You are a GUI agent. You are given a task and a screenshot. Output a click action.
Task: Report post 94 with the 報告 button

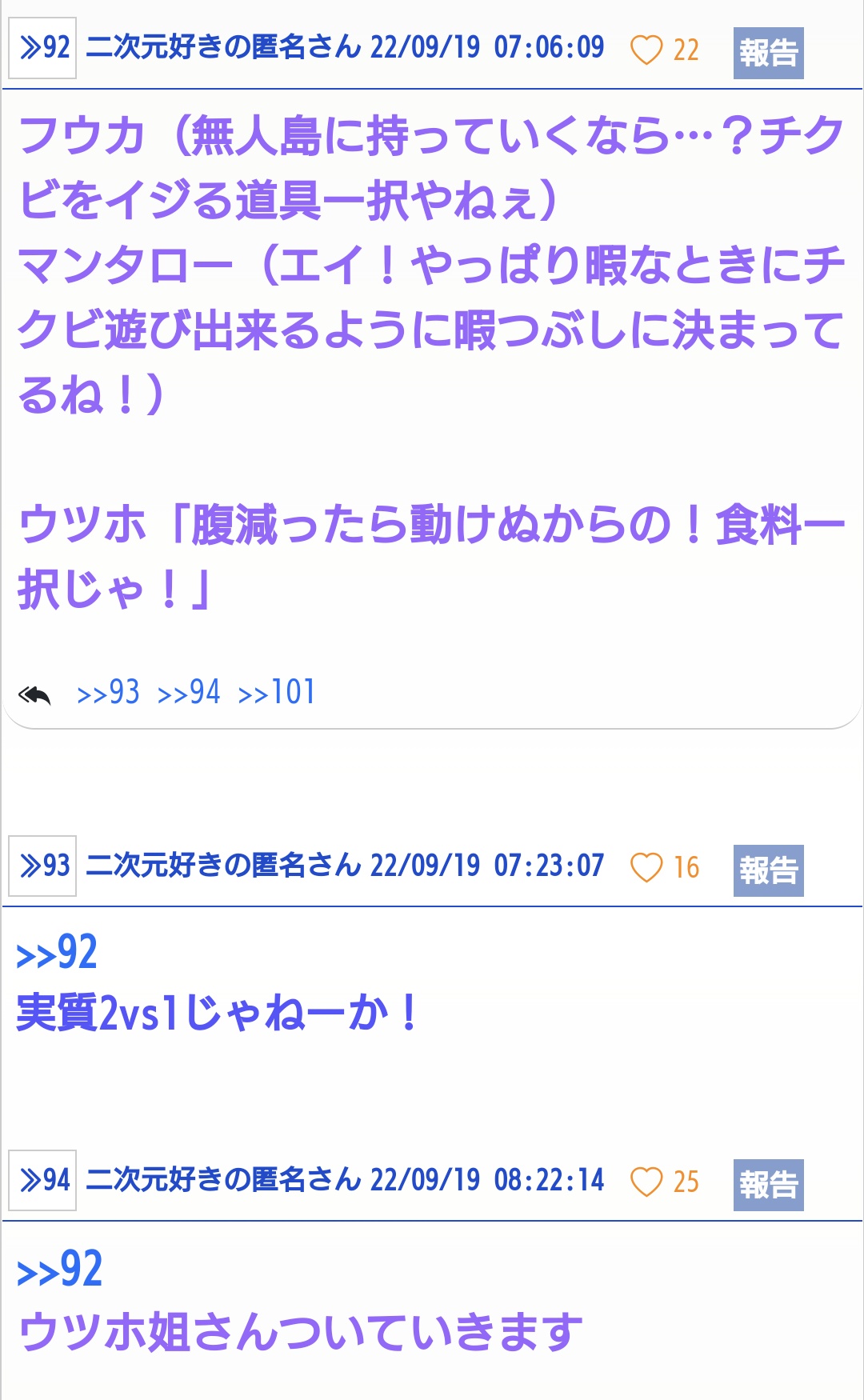(768, 1185)
